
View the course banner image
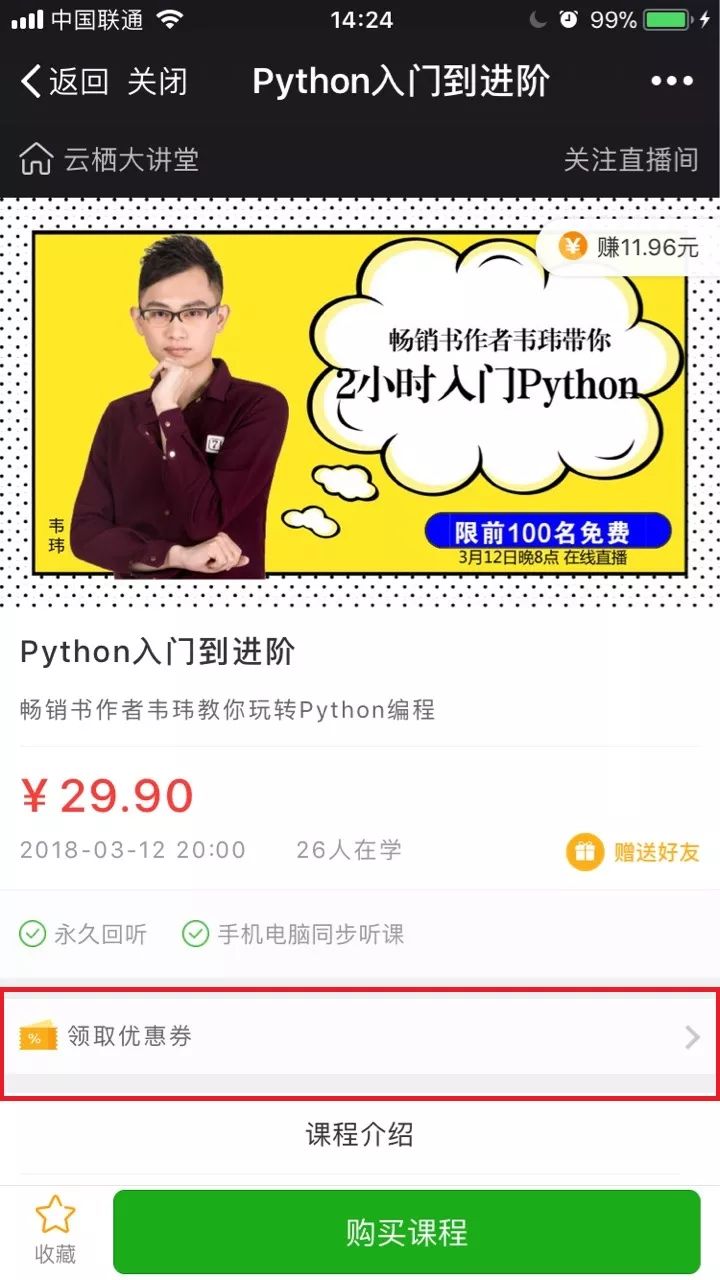click(x=360, y=402)
